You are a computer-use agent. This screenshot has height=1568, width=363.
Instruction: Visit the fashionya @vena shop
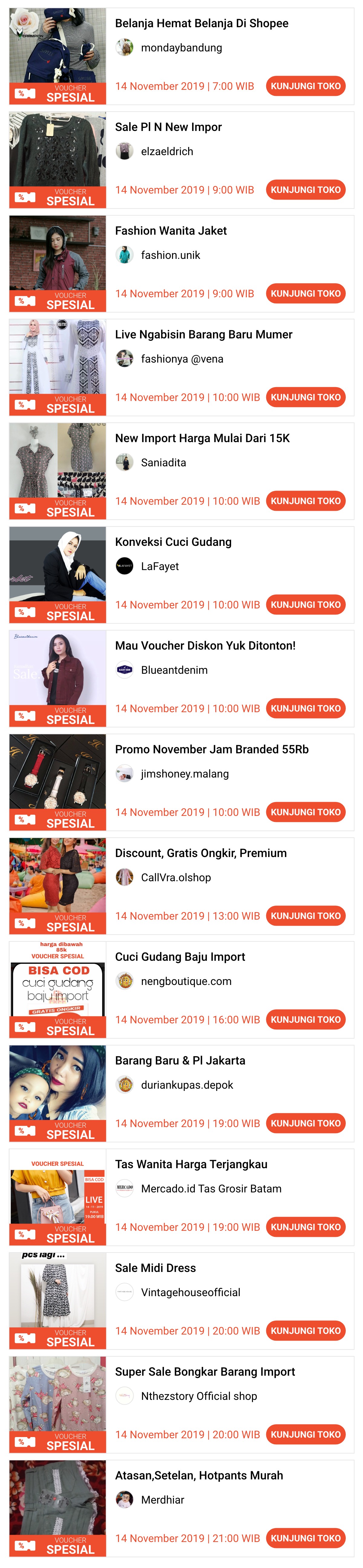[x=305, y=397]
